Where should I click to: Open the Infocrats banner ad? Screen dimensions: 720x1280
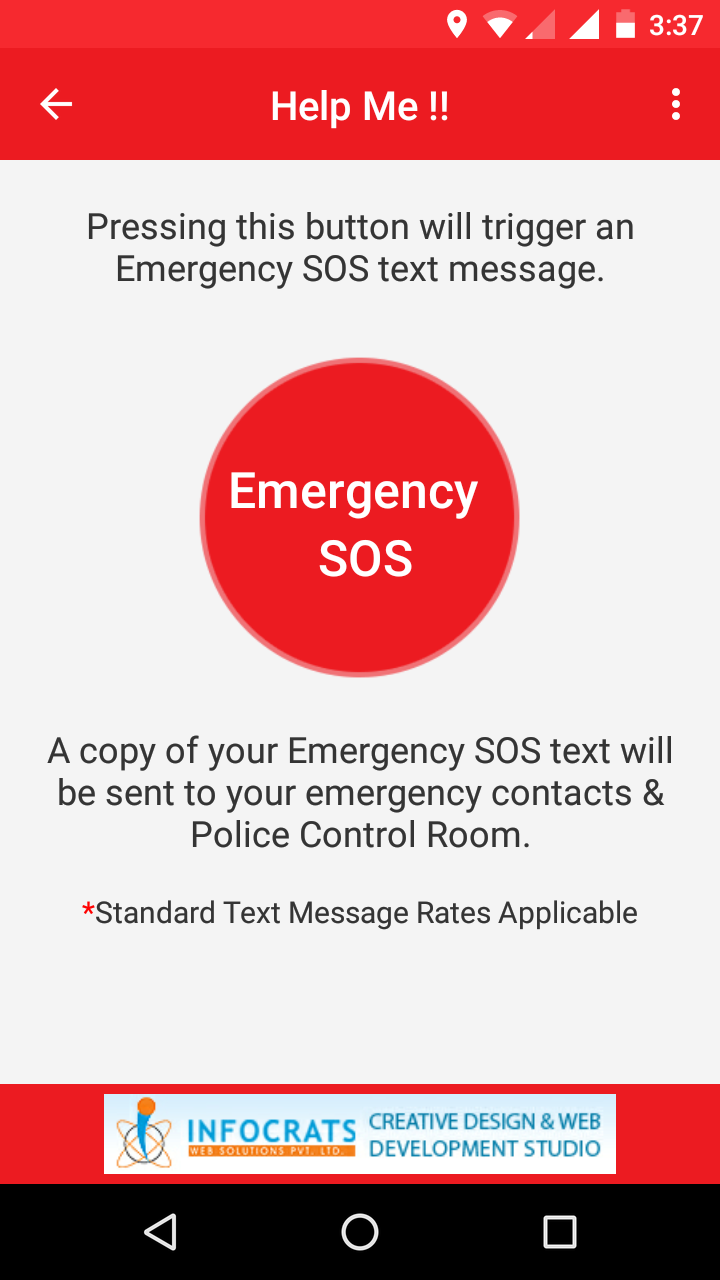click(360, 1134)
